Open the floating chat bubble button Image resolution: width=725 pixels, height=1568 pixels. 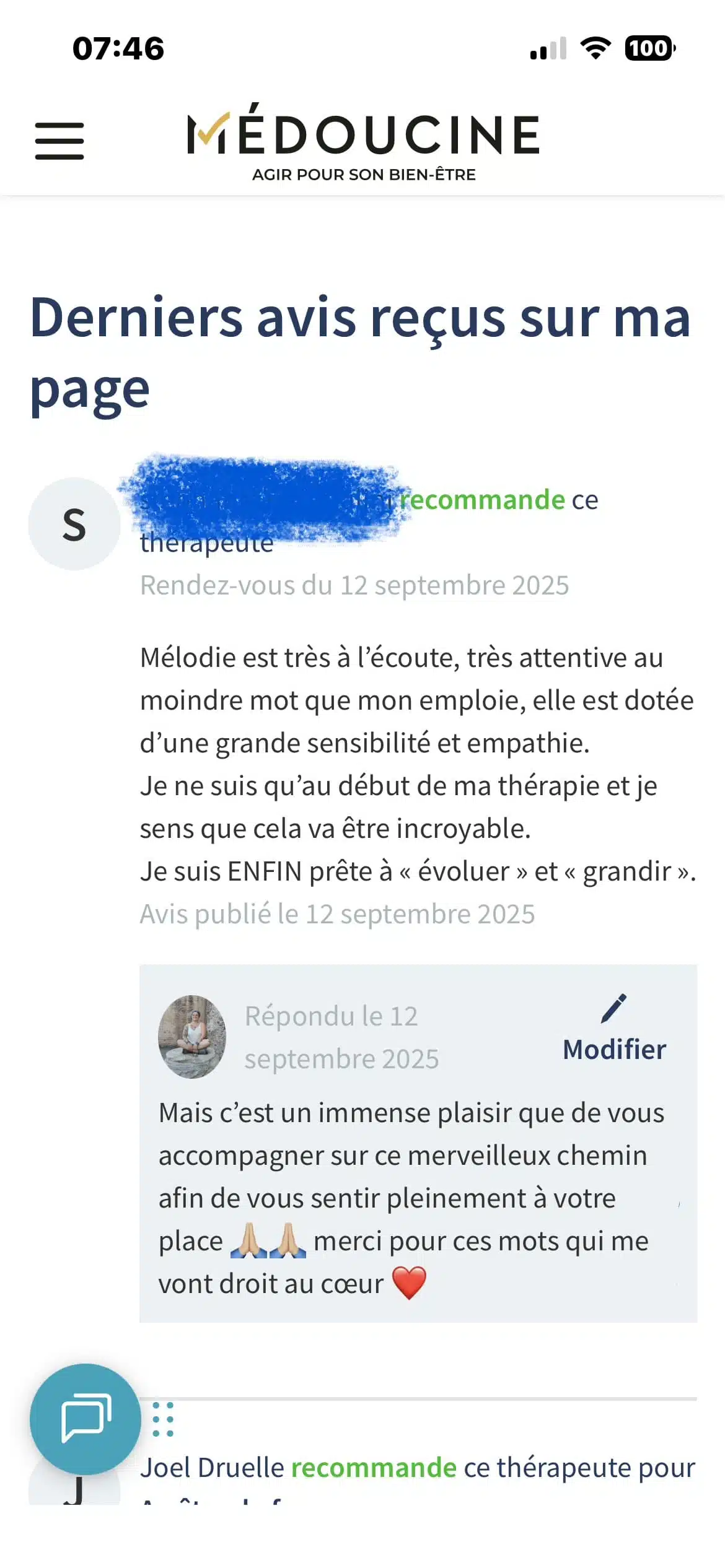pyautogui.click(x=86, y=1418)
